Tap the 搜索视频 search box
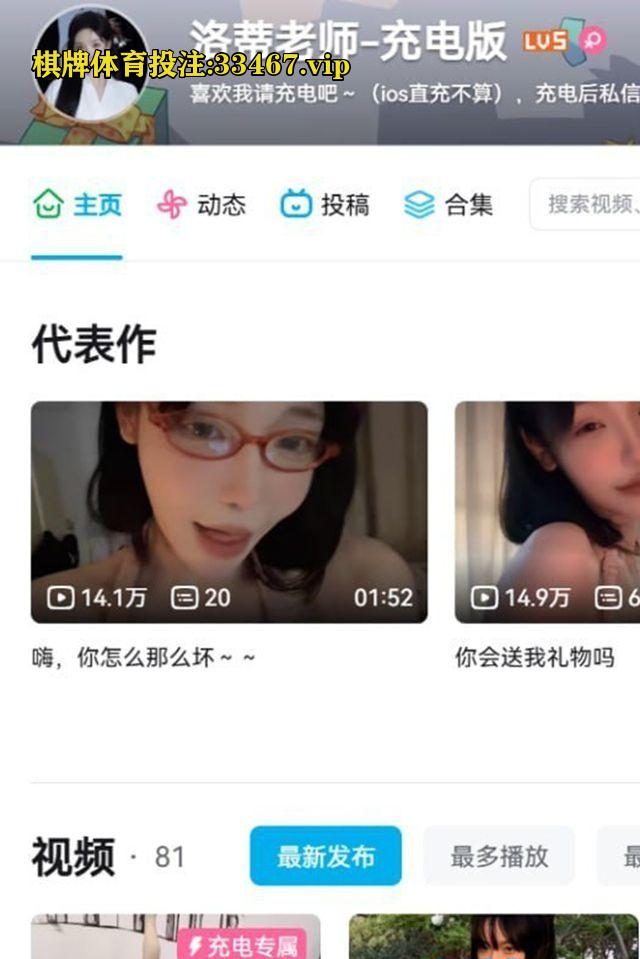The image size is (640, 959). pyautogui.click(x=588, y=205)
